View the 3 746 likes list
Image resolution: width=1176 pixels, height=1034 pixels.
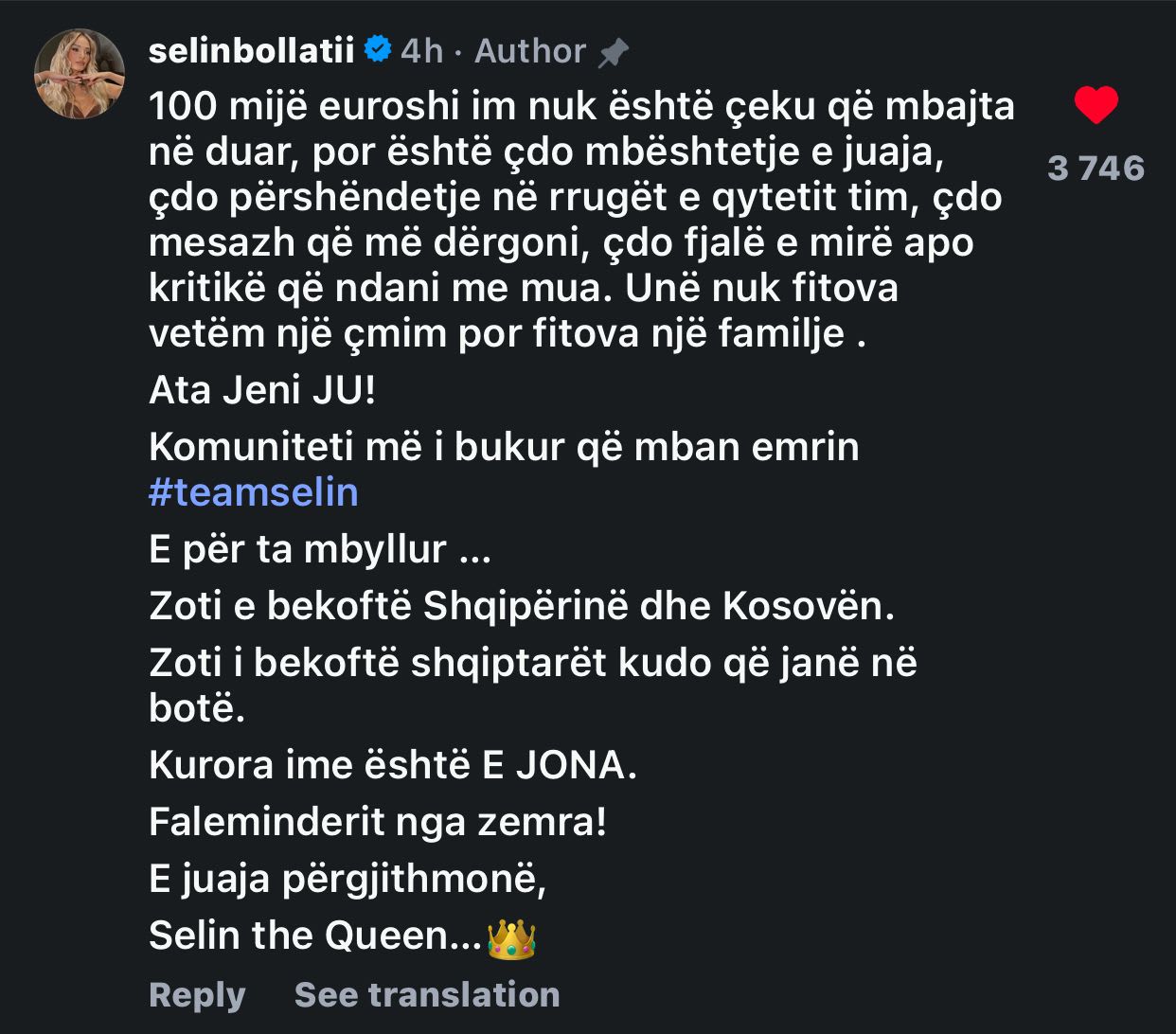pos(1096,169)
